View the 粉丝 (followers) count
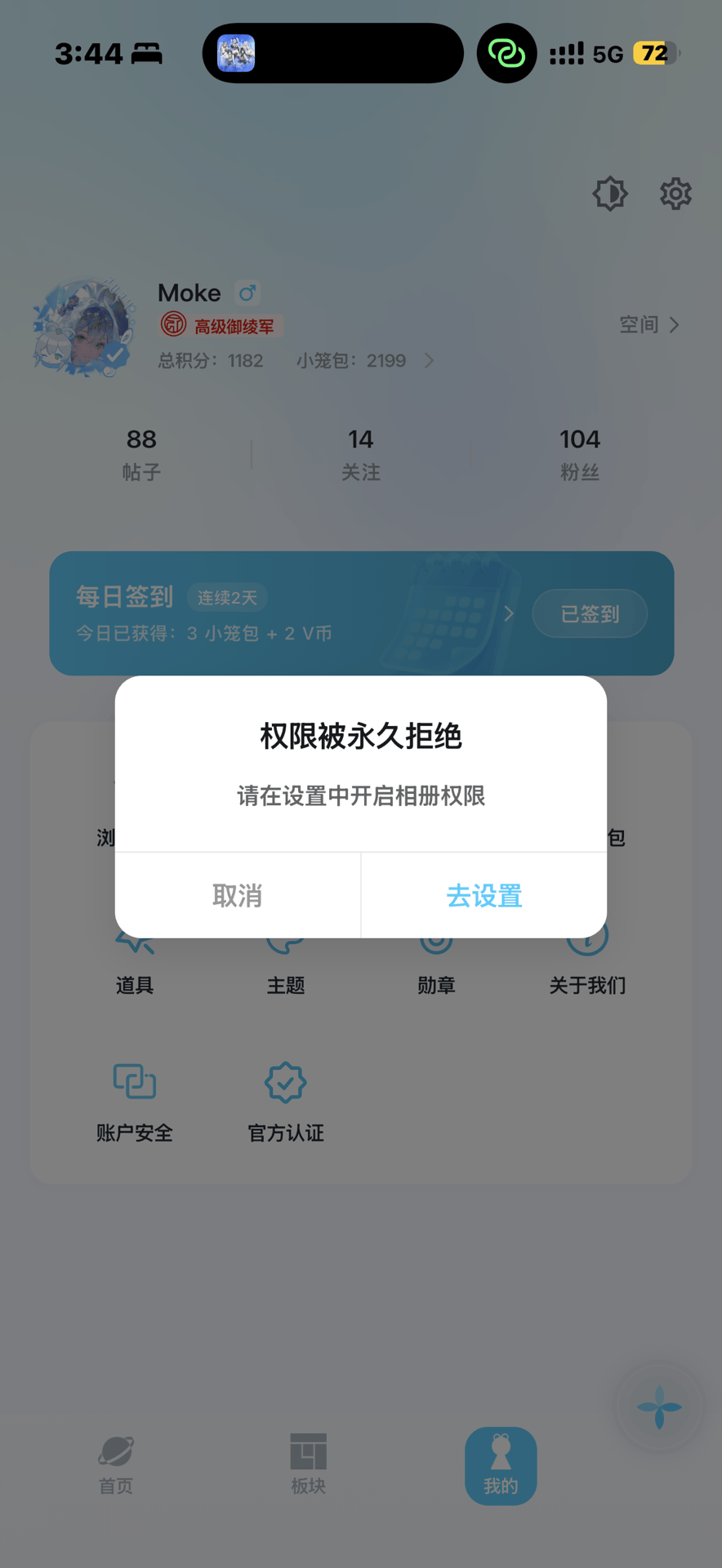This screenshot has width=722, height=1568. click(x=578, y=453)
